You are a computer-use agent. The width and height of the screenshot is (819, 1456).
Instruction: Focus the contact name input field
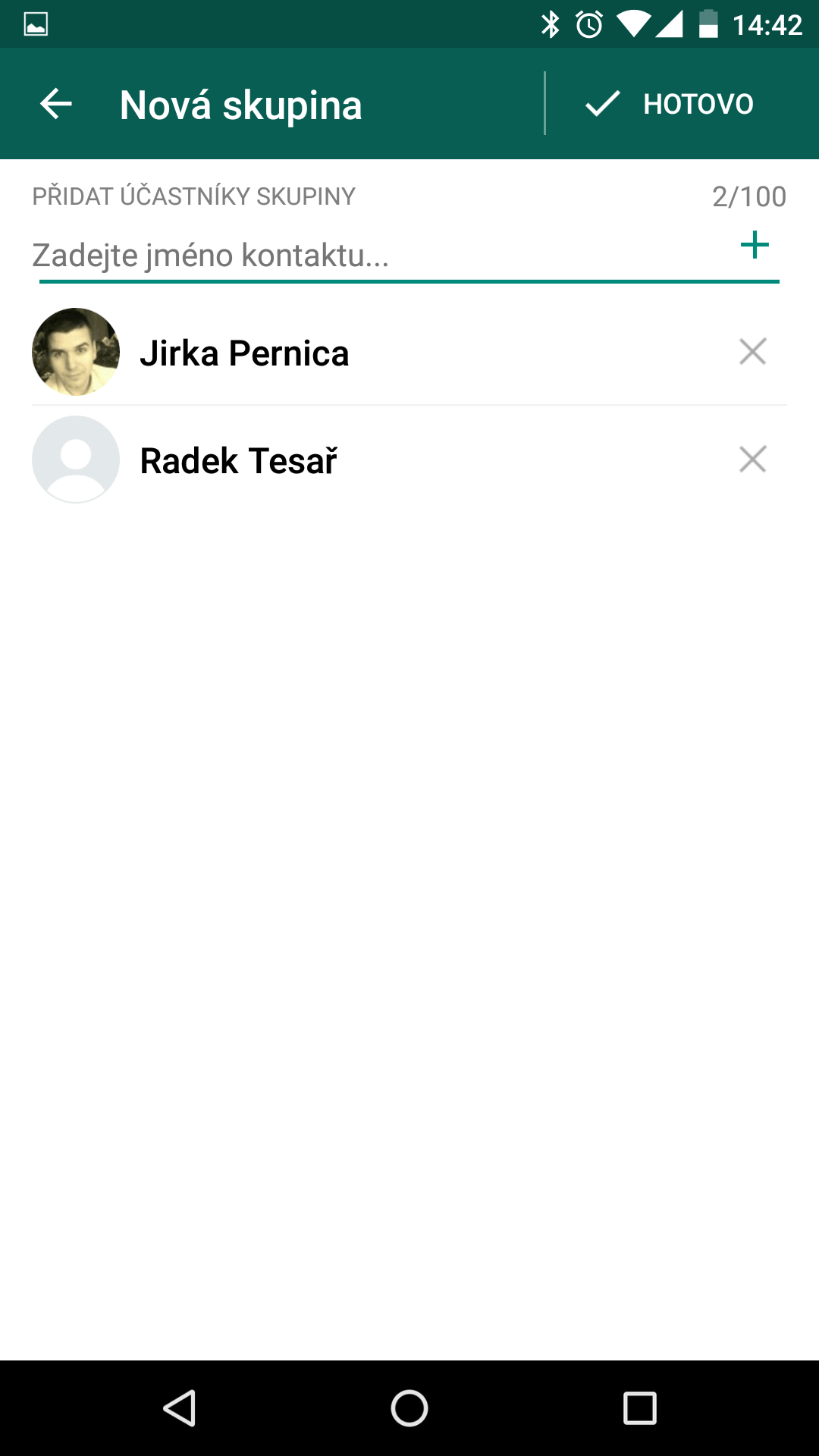pos(379,256)
